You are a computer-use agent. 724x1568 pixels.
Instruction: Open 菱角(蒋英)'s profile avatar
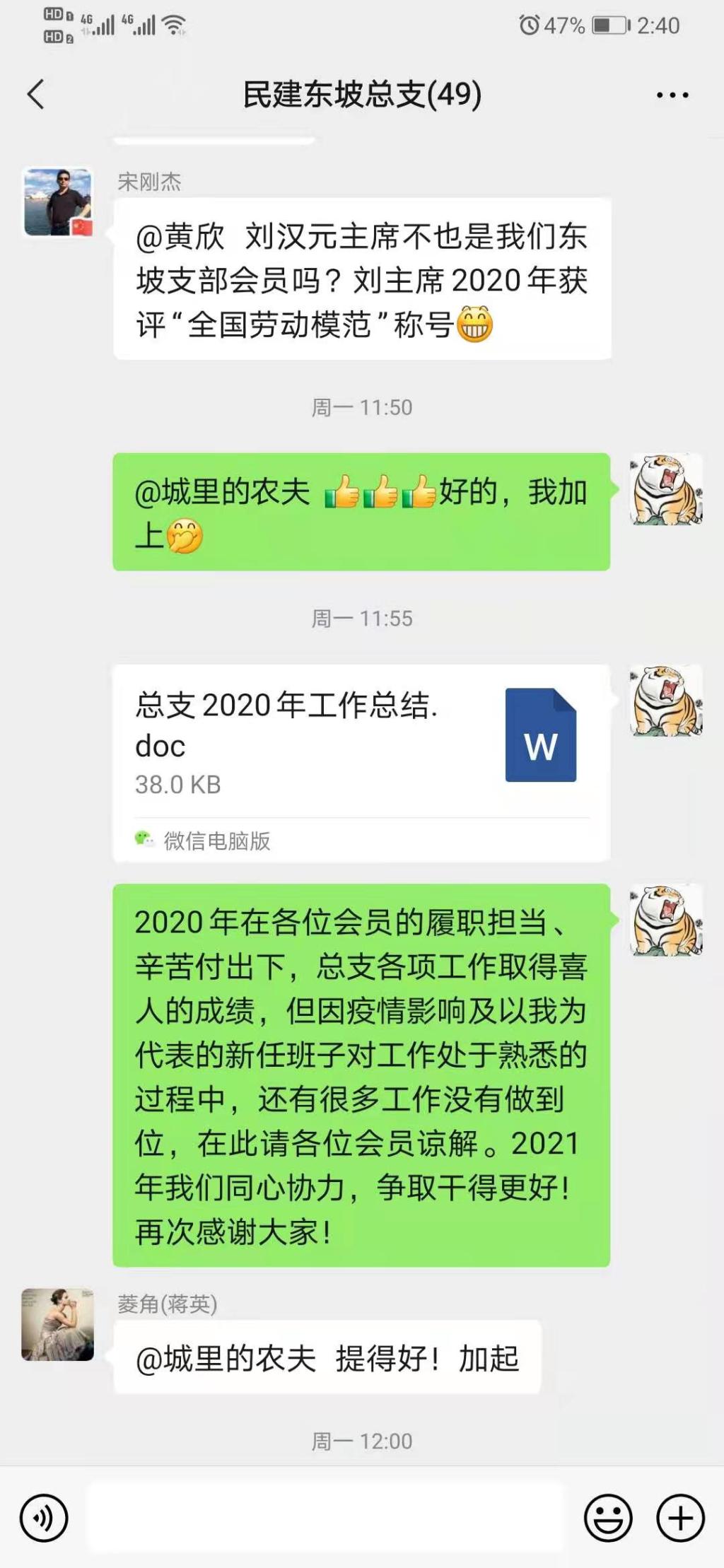[x=58, y=1324]
